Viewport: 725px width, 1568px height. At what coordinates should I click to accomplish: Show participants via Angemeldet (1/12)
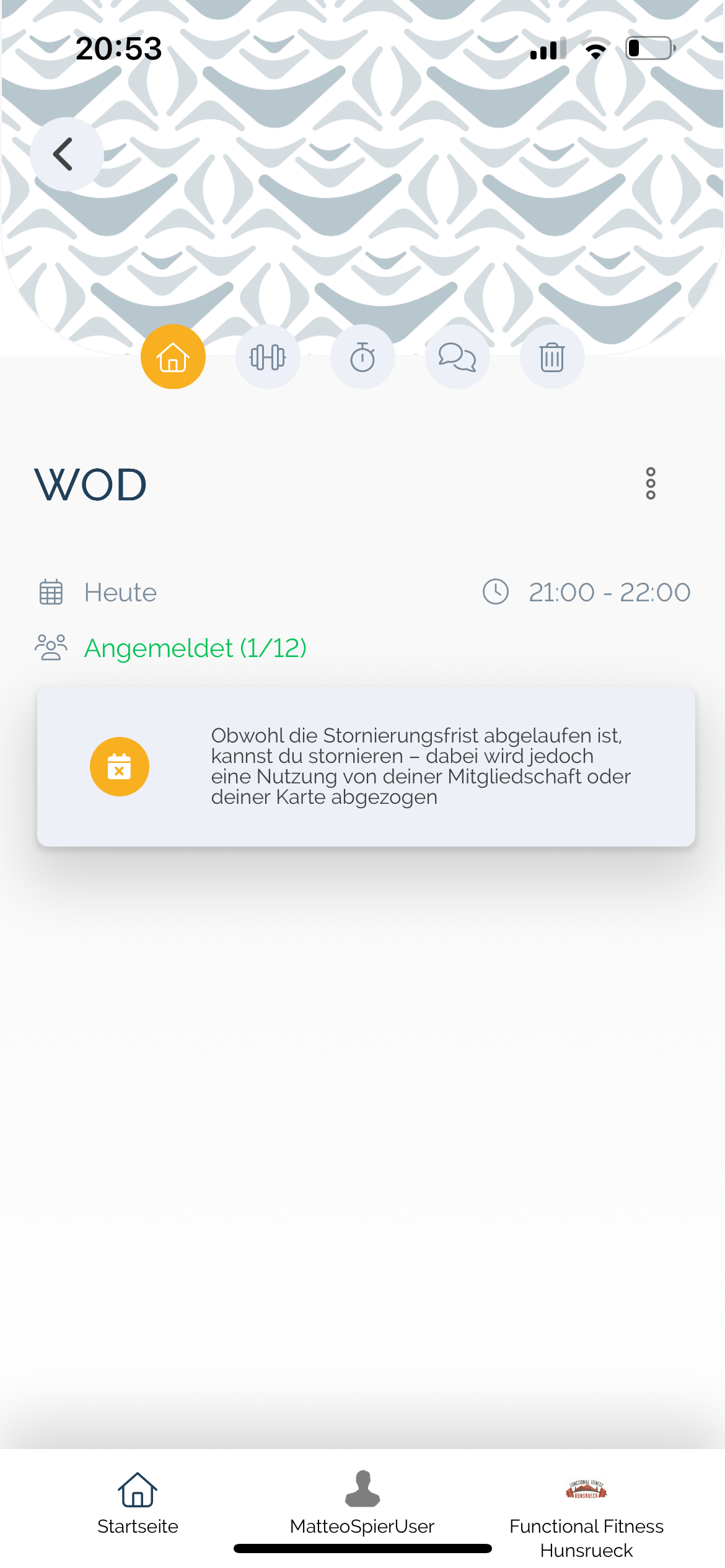(x=195, y=648)
